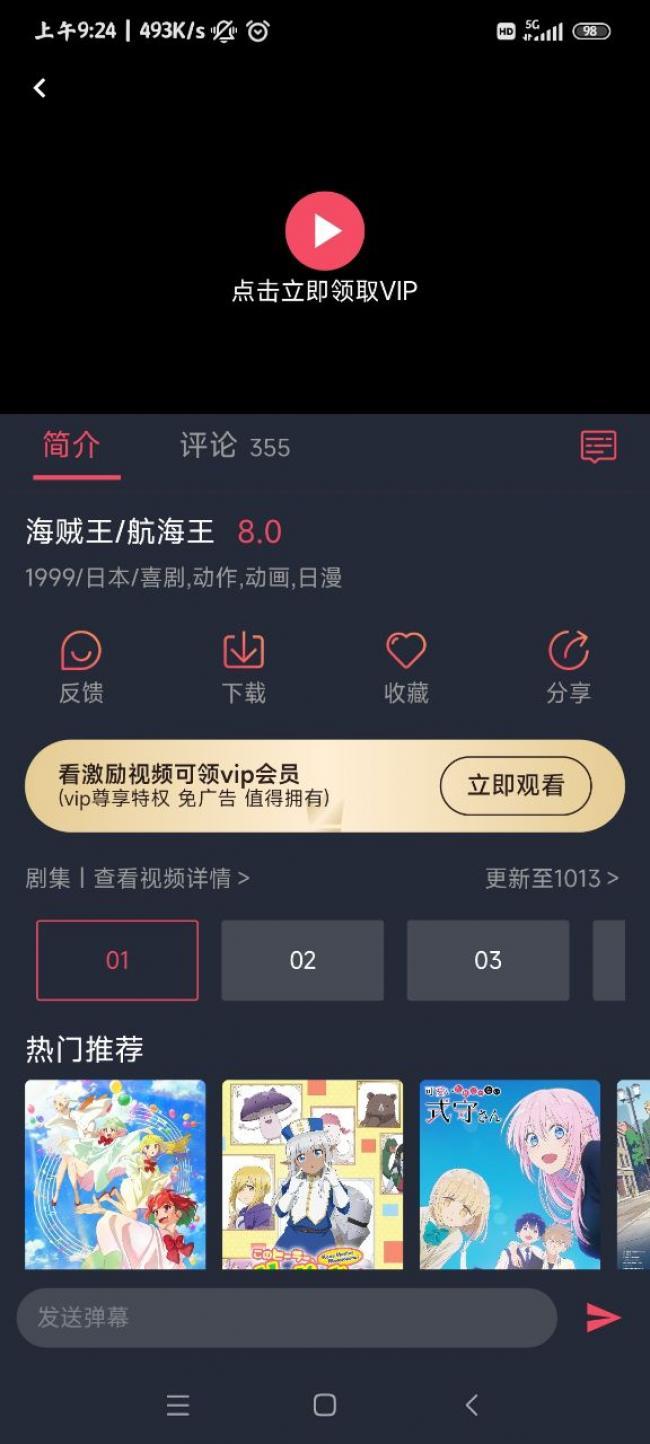
Task: Open the first recommended anime with balloons poster
Action: [x=115, y=1175]
